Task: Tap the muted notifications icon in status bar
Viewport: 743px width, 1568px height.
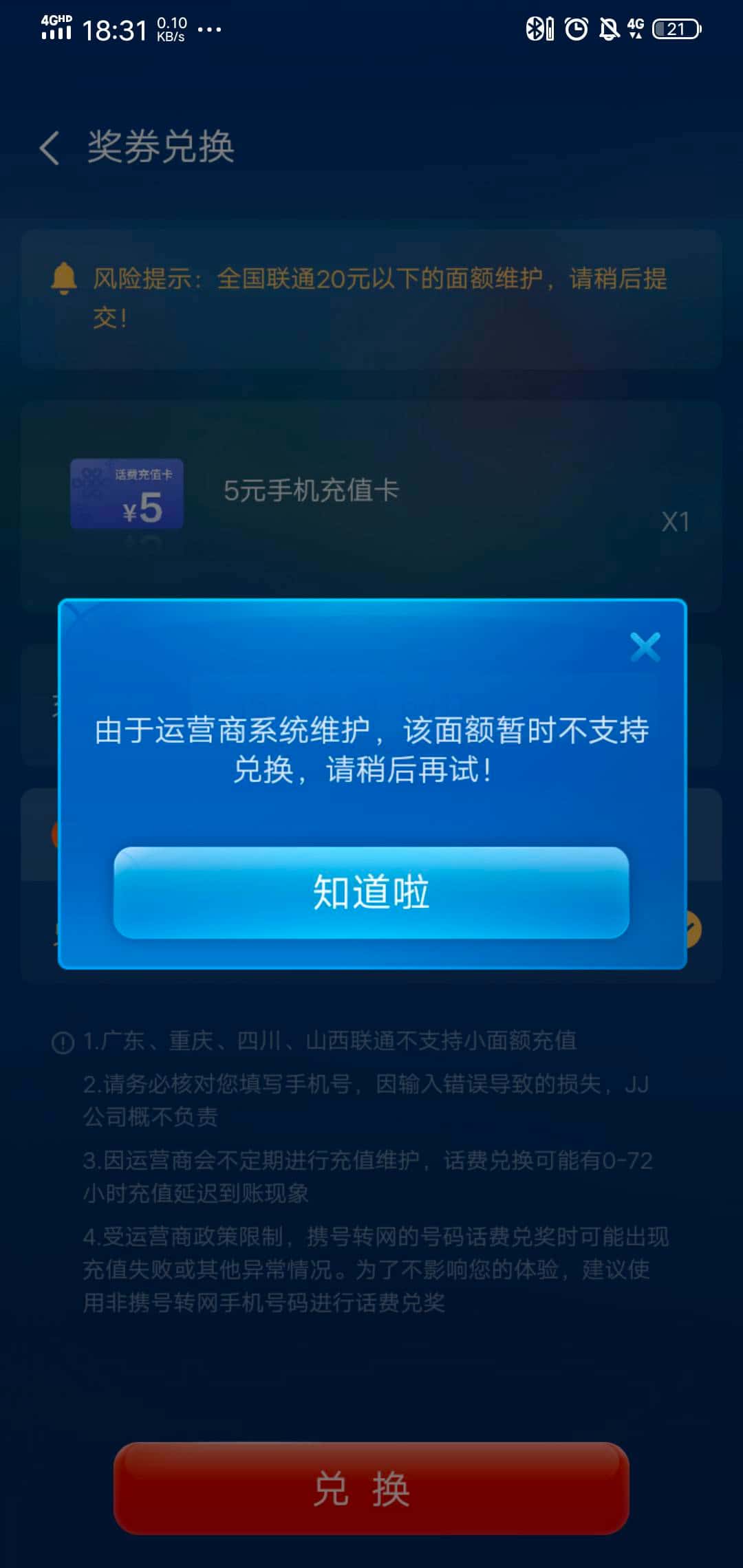Action: (611, 28)
